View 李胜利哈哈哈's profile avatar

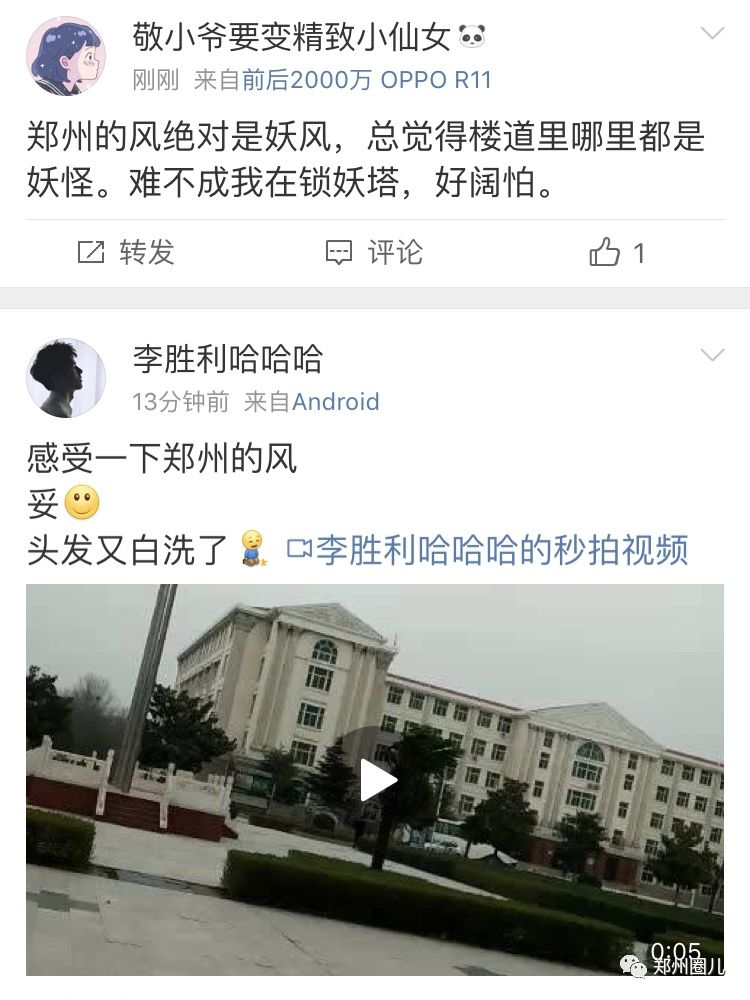(66, 377)
